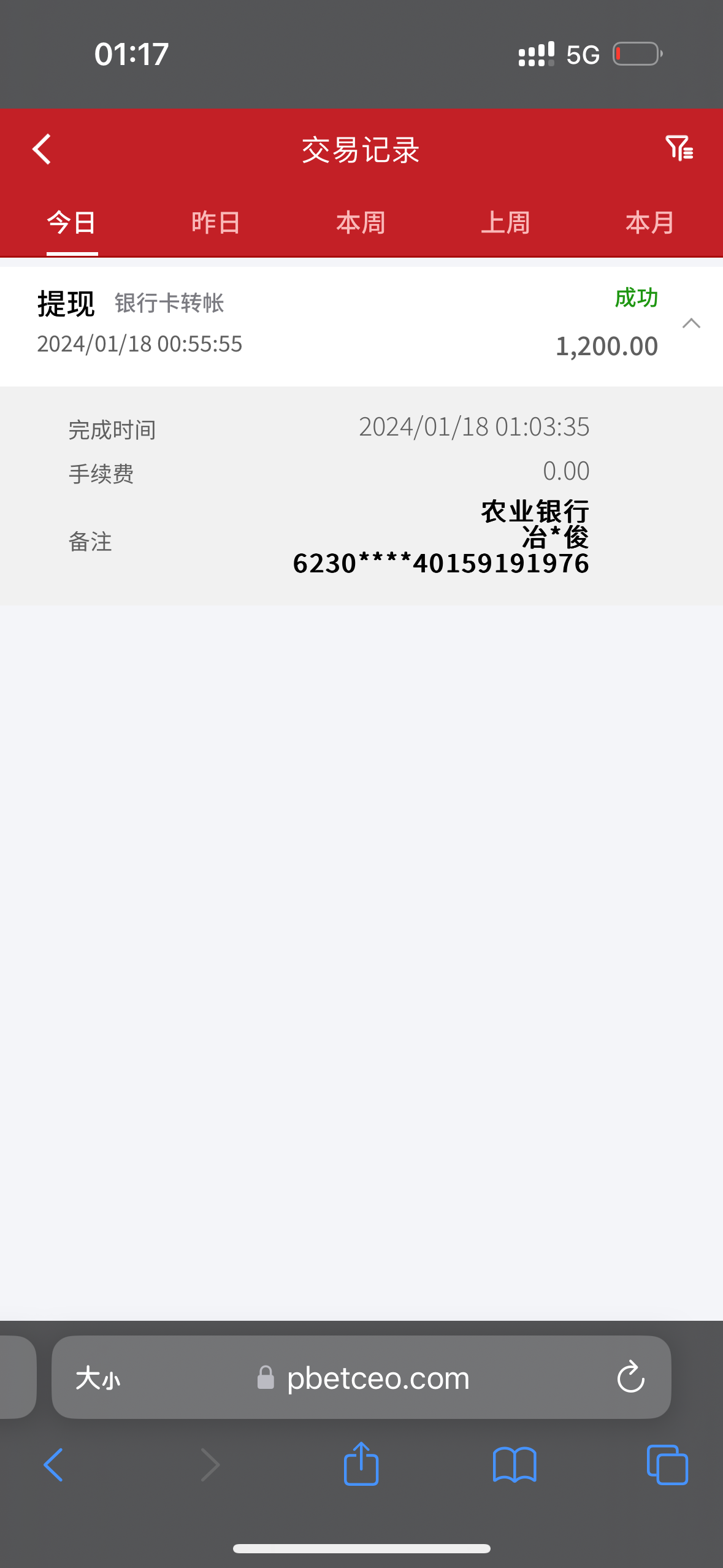This screenshot has height=1568, width=723.
Task: Switch to the 昨日 tab
Action: 215,222
